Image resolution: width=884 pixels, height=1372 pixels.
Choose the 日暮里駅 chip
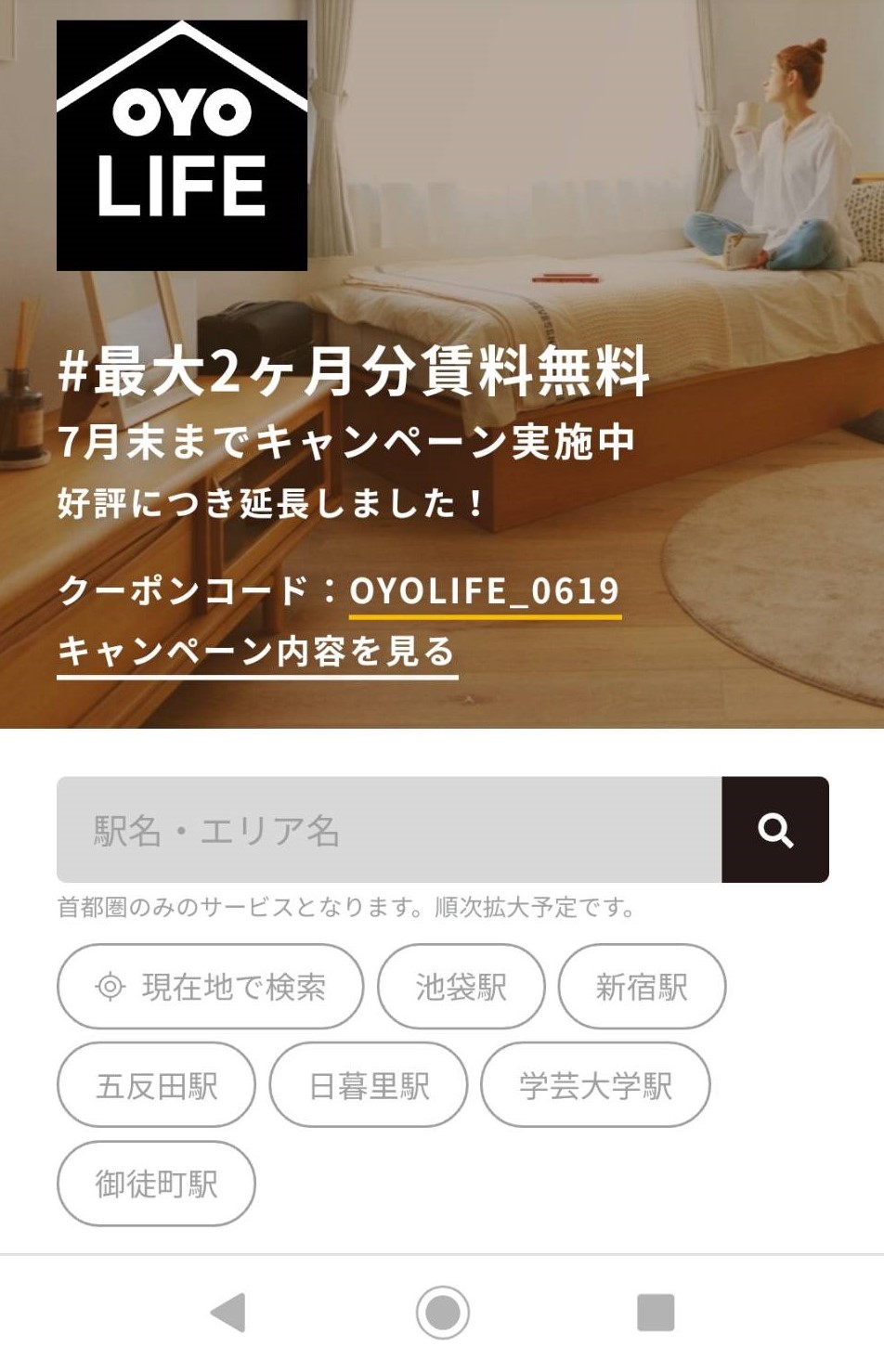pyautogui.click(x=369, y=1085)
